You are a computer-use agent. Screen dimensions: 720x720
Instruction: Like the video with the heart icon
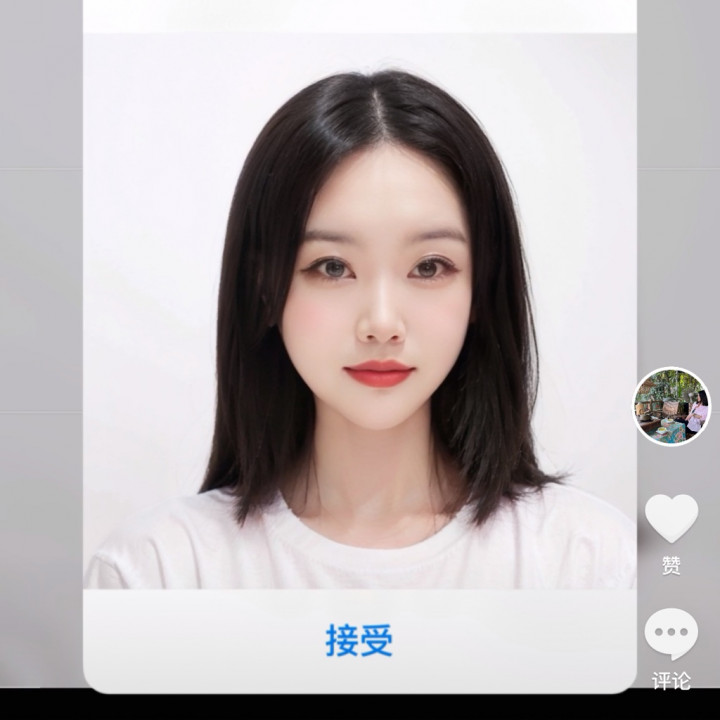(x=671, y=518)
